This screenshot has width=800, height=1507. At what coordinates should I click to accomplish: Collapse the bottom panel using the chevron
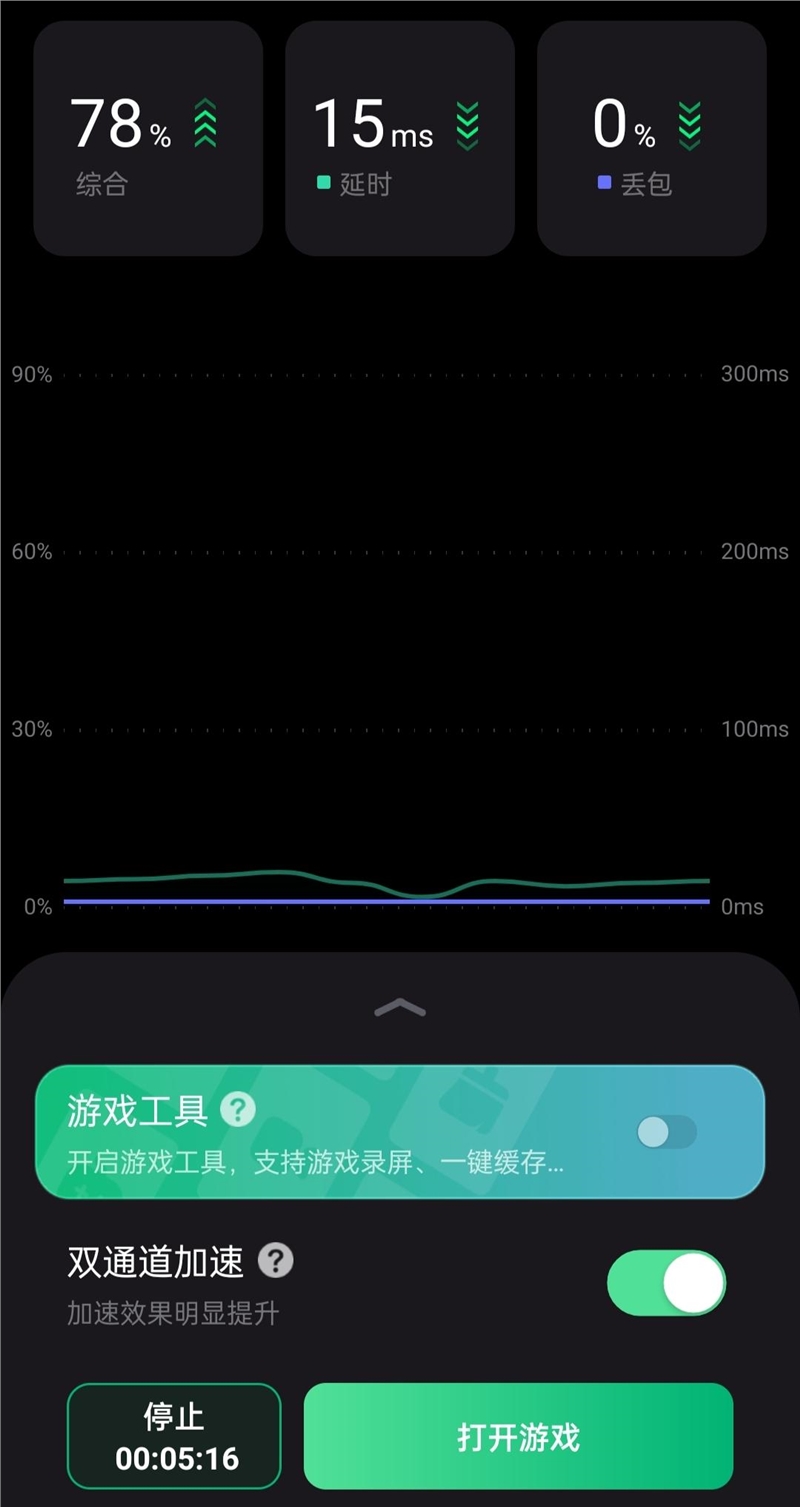tap(400, 1008)
